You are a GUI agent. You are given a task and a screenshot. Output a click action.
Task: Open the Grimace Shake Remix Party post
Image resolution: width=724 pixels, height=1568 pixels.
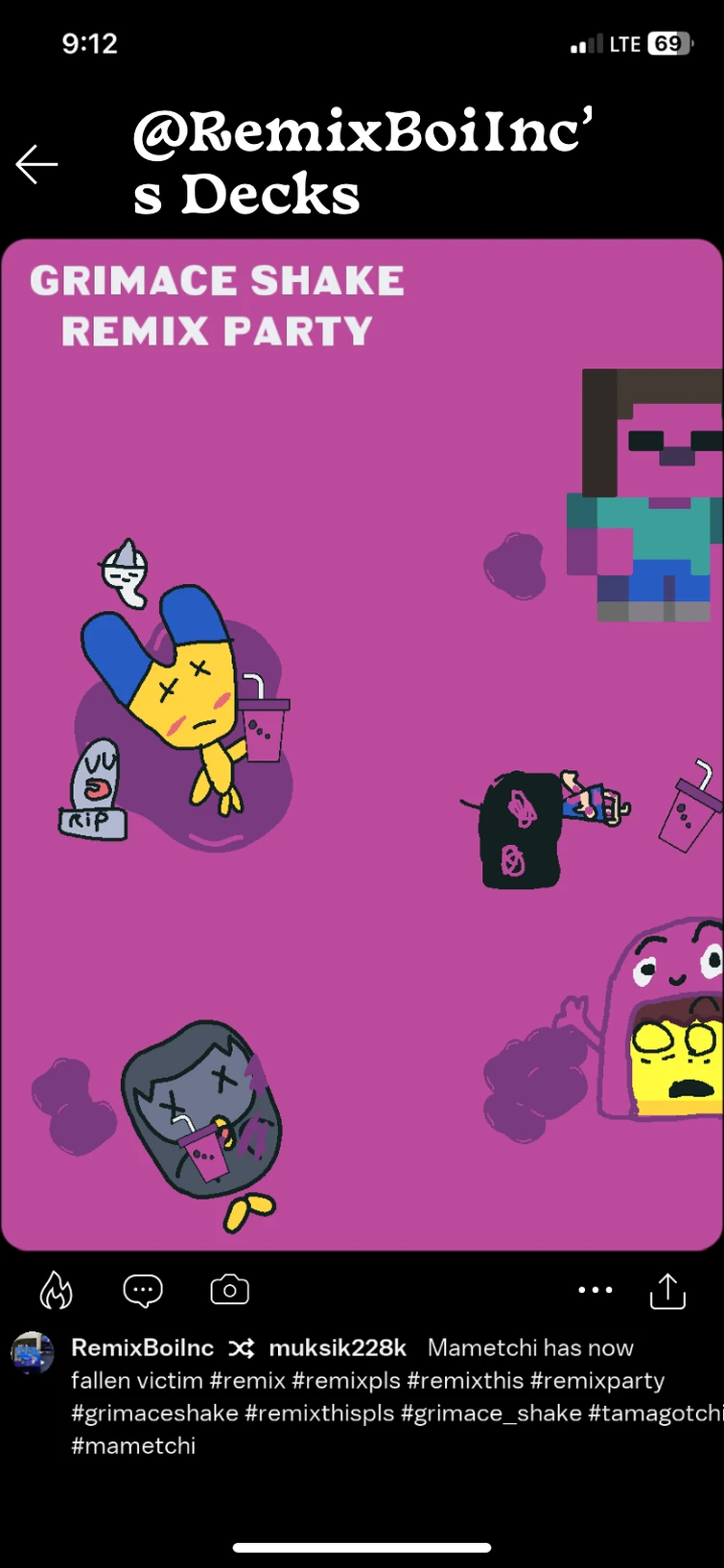(x=362, y=744)
